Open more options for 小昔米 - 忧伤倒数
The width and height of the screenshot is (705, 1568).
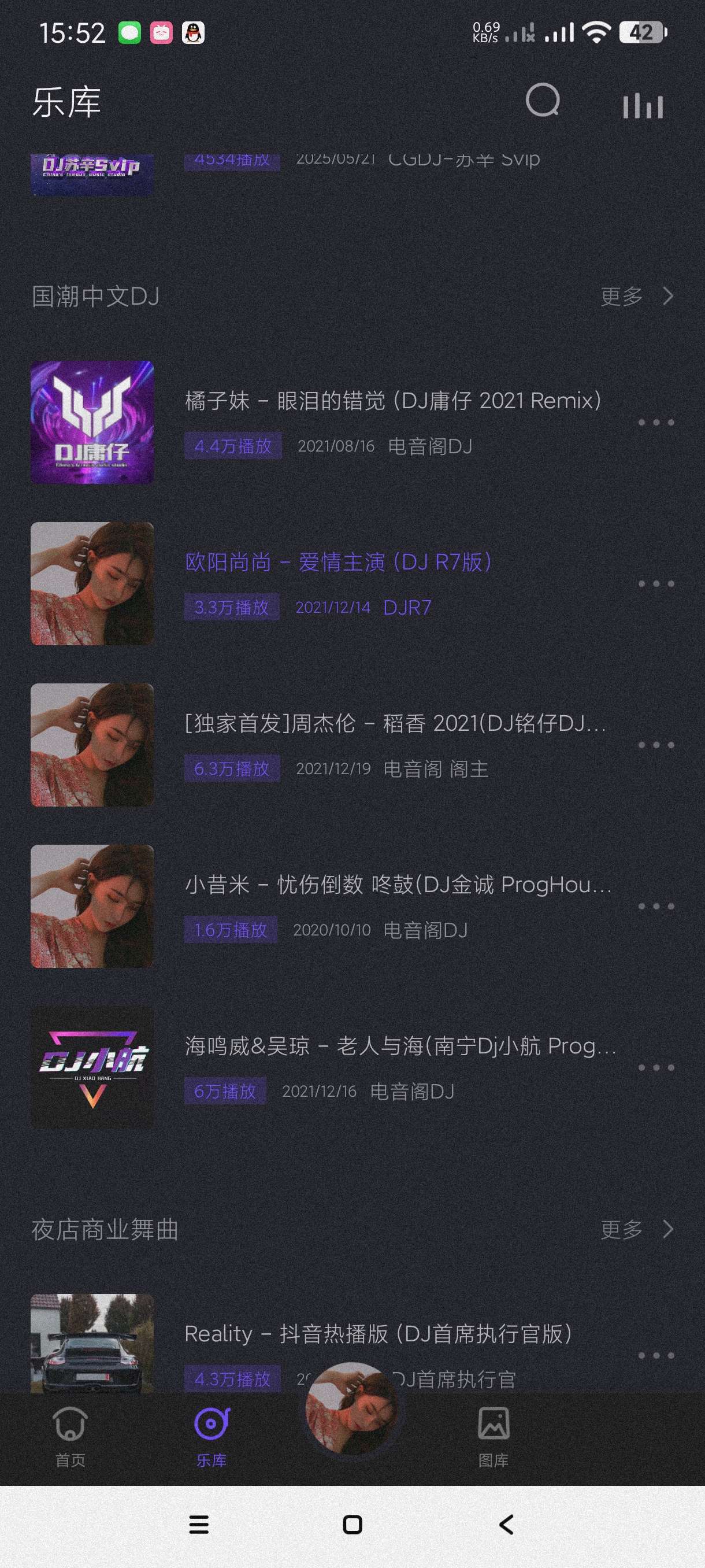[656, 907]
